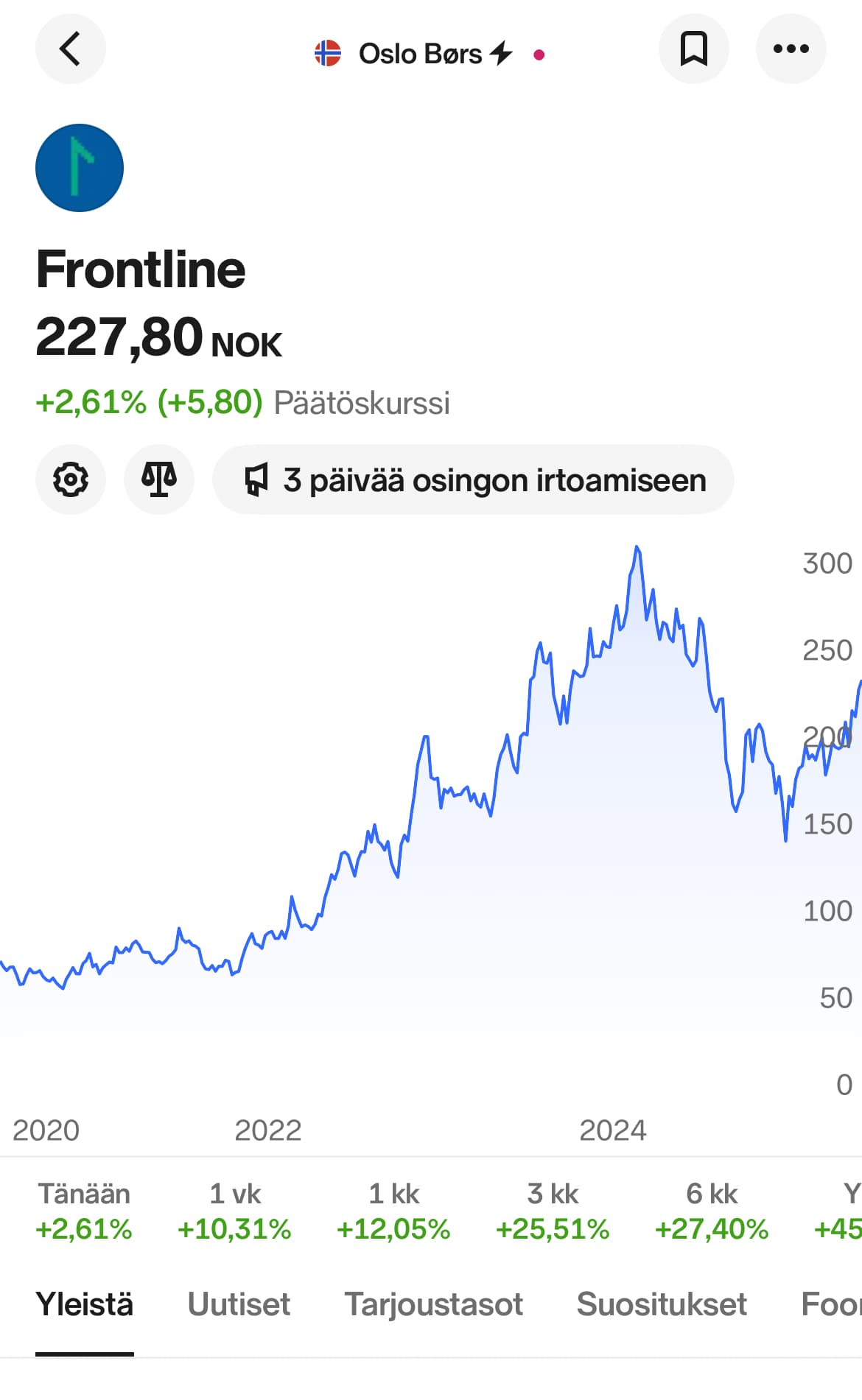Viewport: 862px width, 1400px height.
Task: Select the 1 vk time period
Action: [x=234, y=1211]
